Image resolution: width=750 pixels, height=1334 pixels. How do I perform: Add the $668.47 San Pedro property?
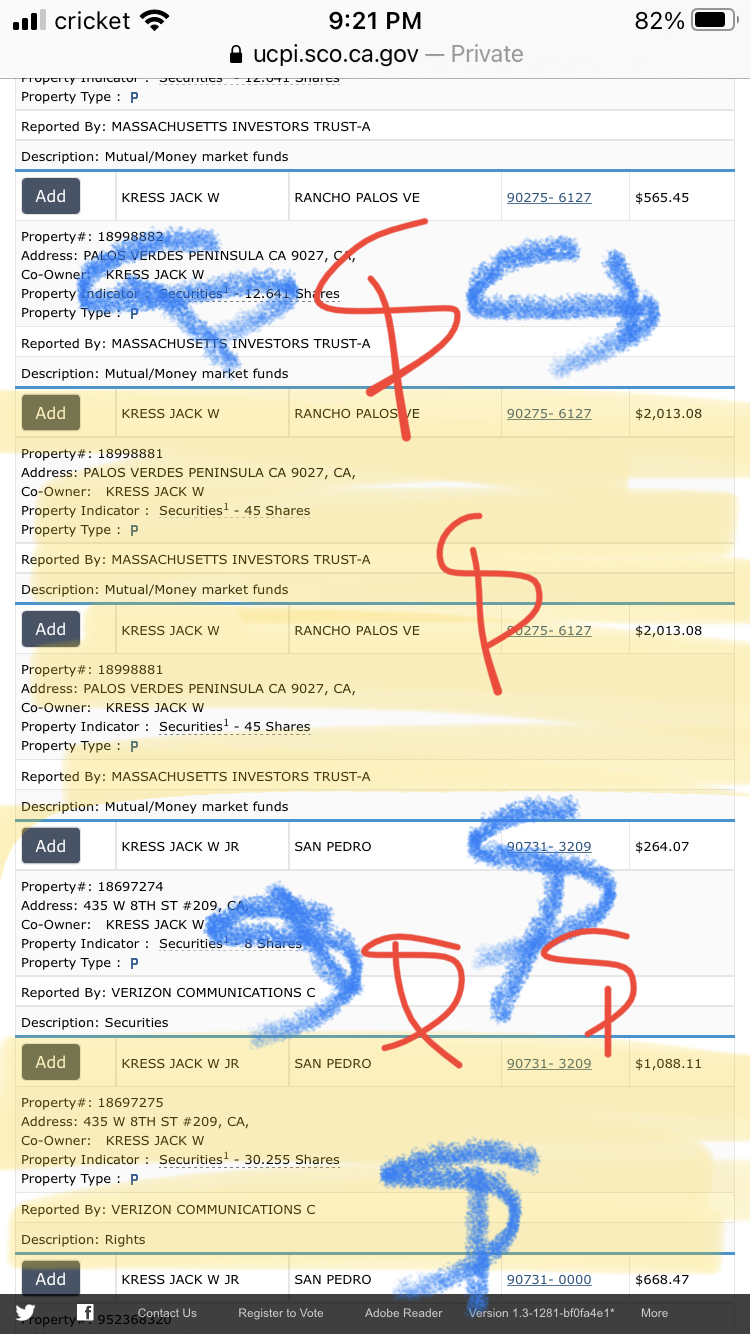tap(51, 1279)
